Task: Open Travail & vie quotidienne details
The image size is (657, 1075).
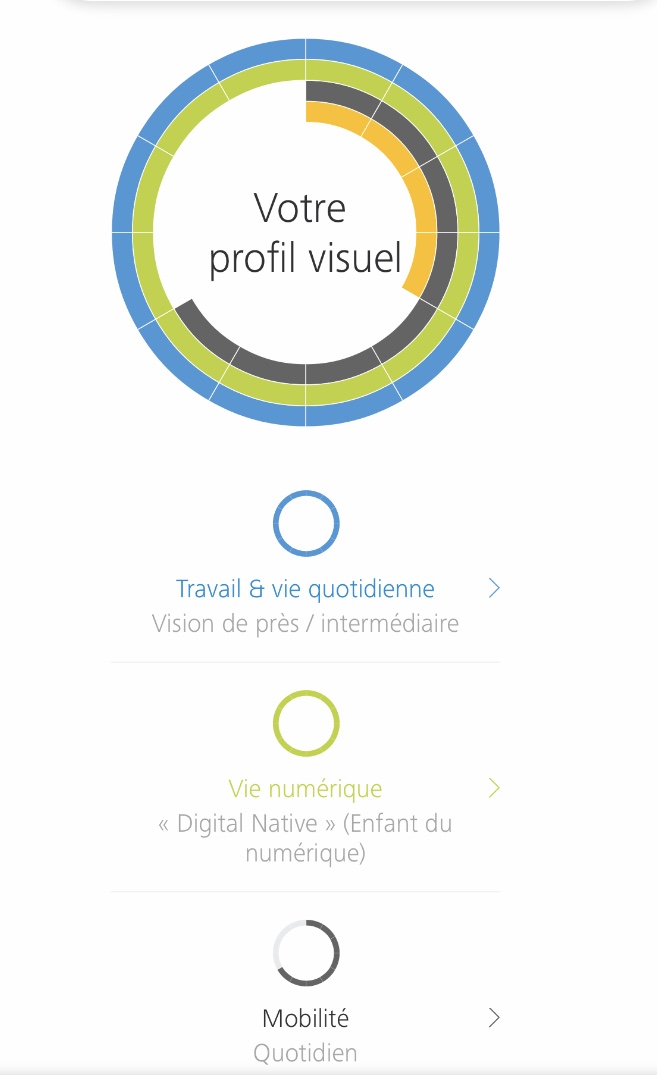Action: point(305,589)
